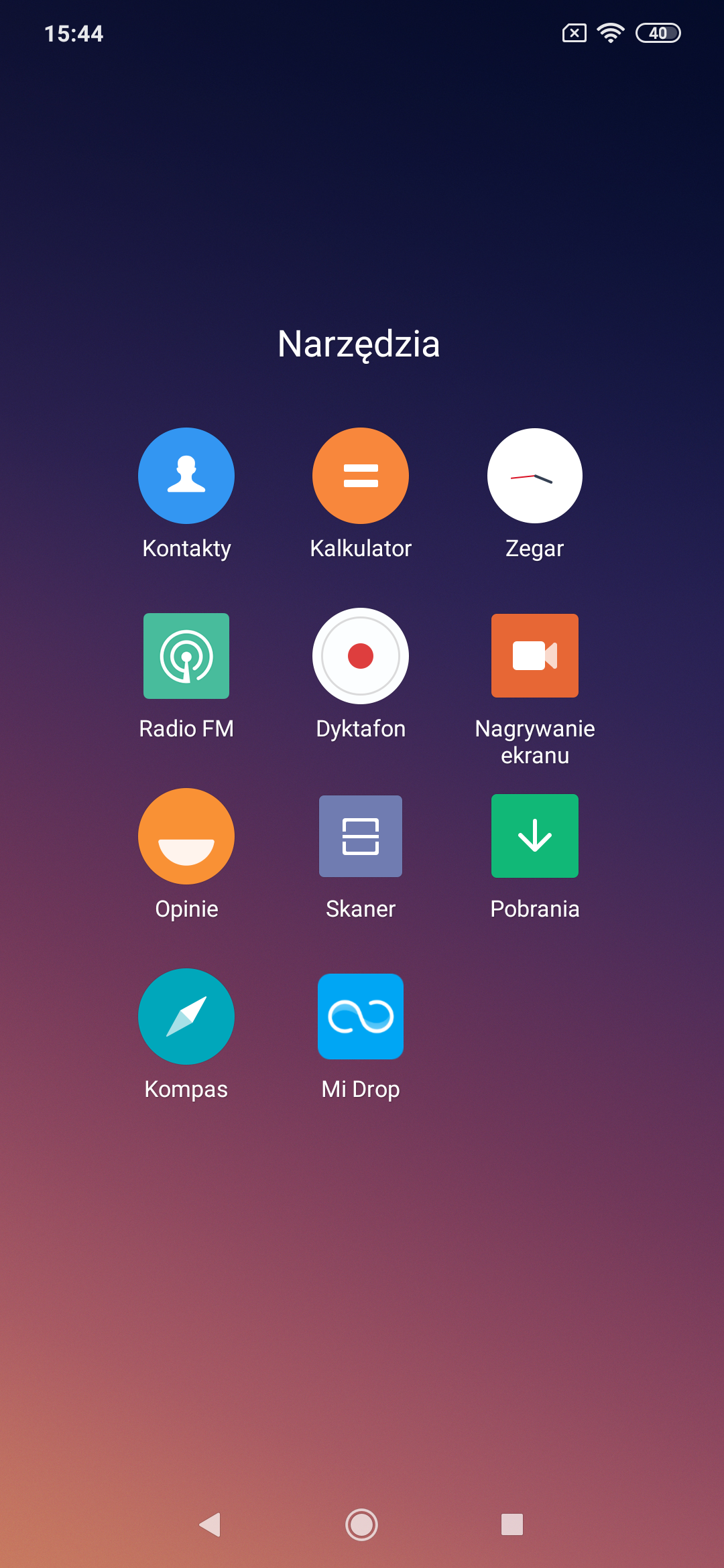Screen dimensions: 724x1568
Task: Go to the home screen
Action: tap(361, 1524)
